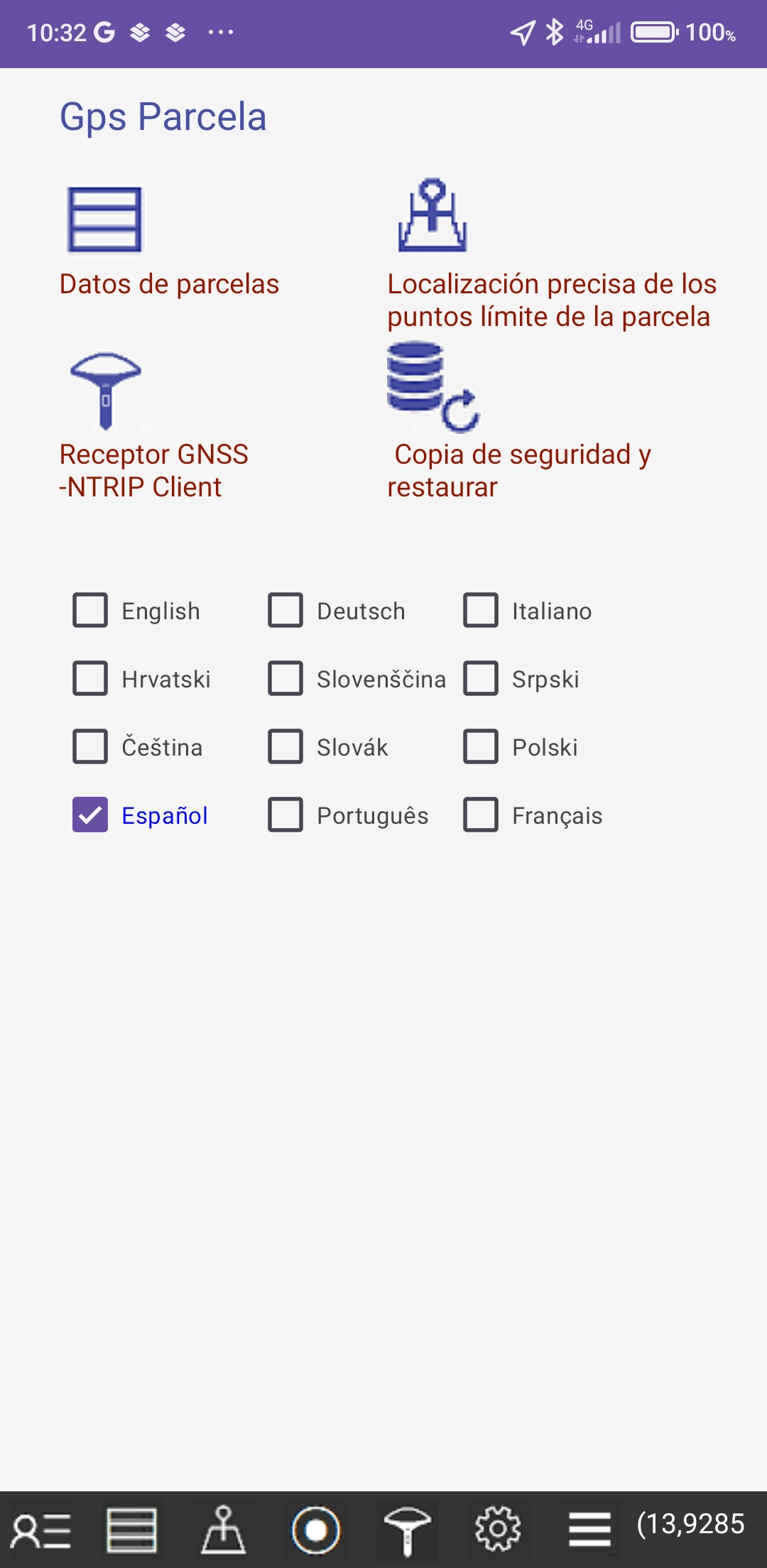Image resolution: width=767 pixels, height=1568 pixels.
Task: Click the Datos de parcelas label
Action: pyautogui.click(x=170, y=283)
